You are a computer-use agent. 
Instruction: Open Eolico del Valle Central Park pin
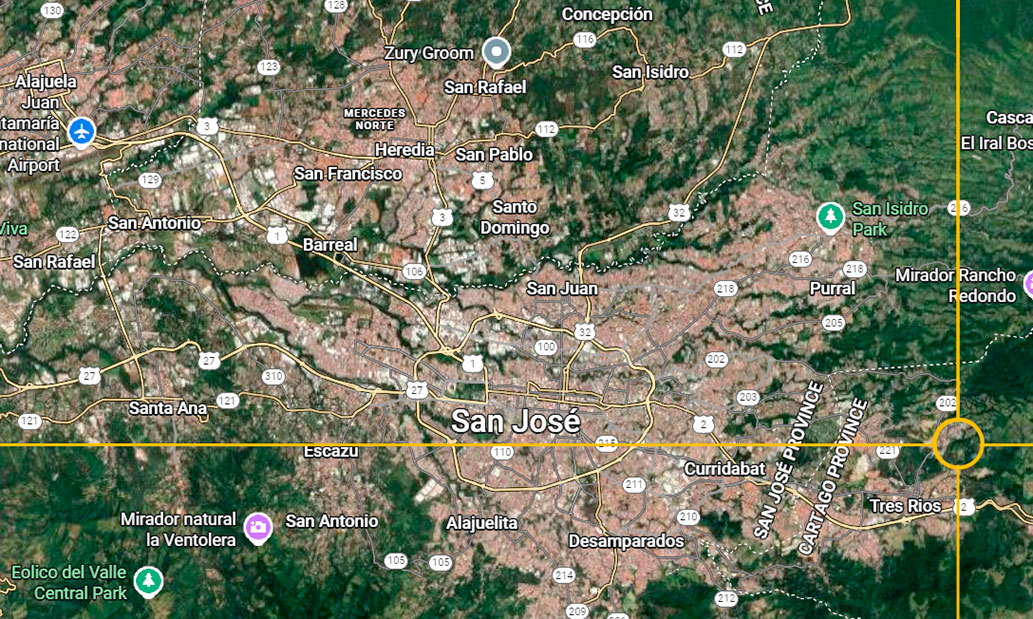click(x=149, y=580)
